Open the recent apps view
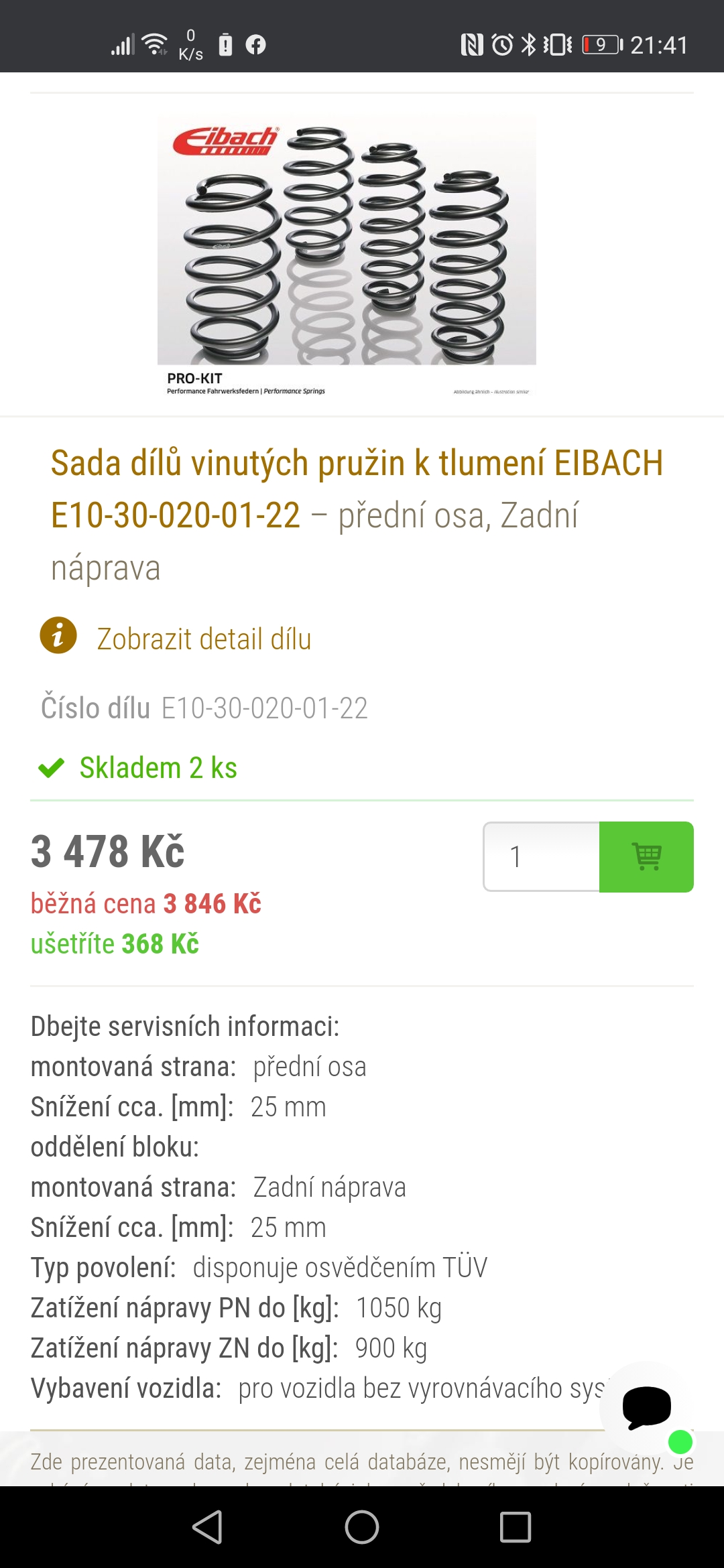 coord(516,1527)
